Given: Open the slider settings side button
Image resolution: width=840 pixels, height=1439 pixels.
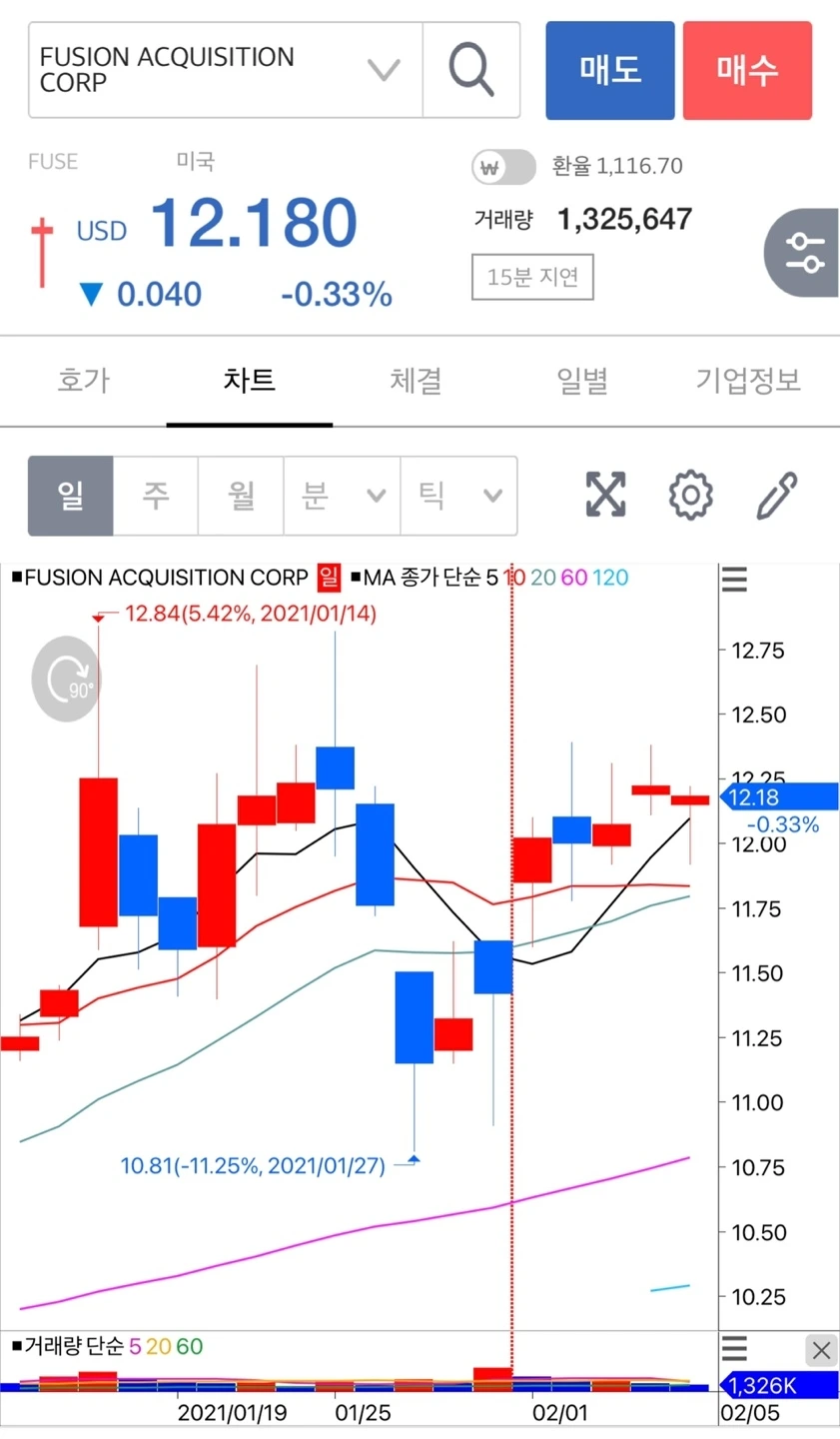Looking at the screenshot, I should tap(803, 253).
